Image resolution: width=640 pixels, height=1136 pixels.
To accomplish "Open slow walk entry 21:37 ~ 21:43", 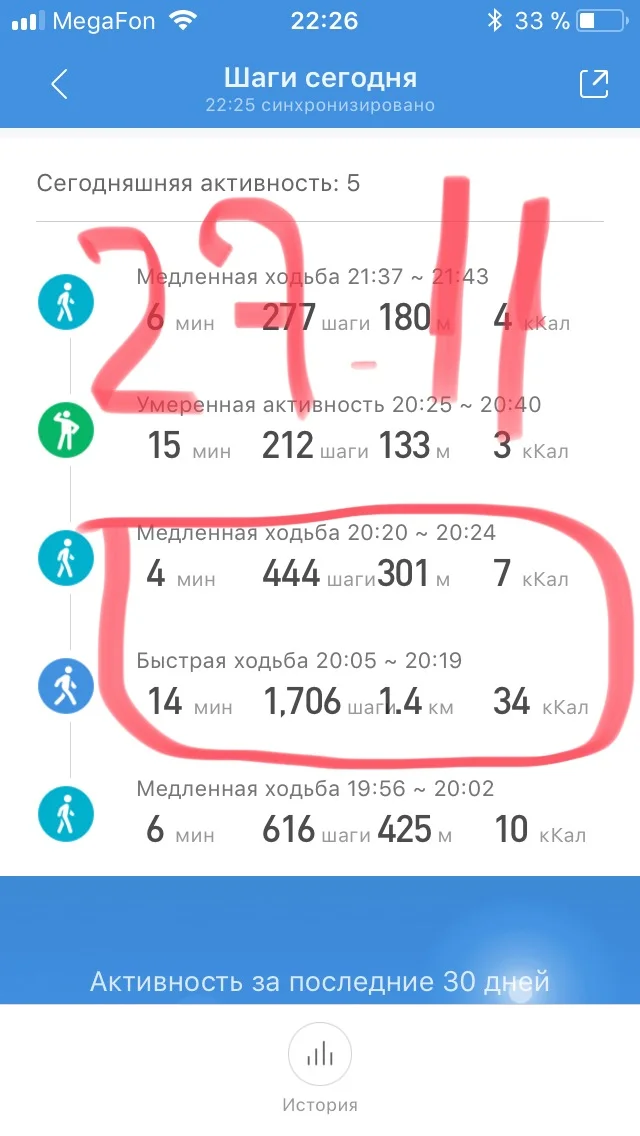I will 320,300.
